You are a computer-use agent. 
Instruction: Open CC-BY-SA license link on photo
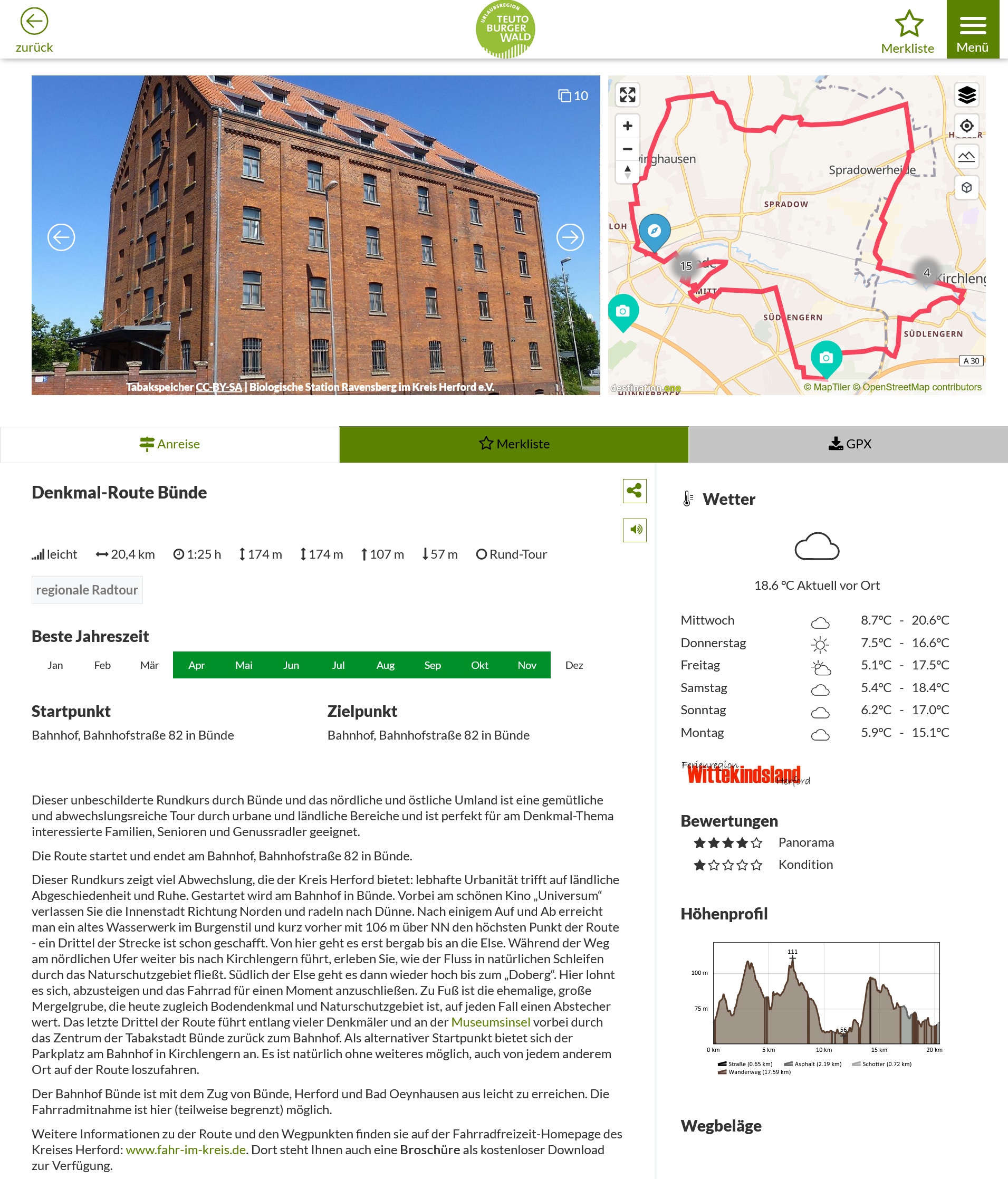[x=218, y=387]
